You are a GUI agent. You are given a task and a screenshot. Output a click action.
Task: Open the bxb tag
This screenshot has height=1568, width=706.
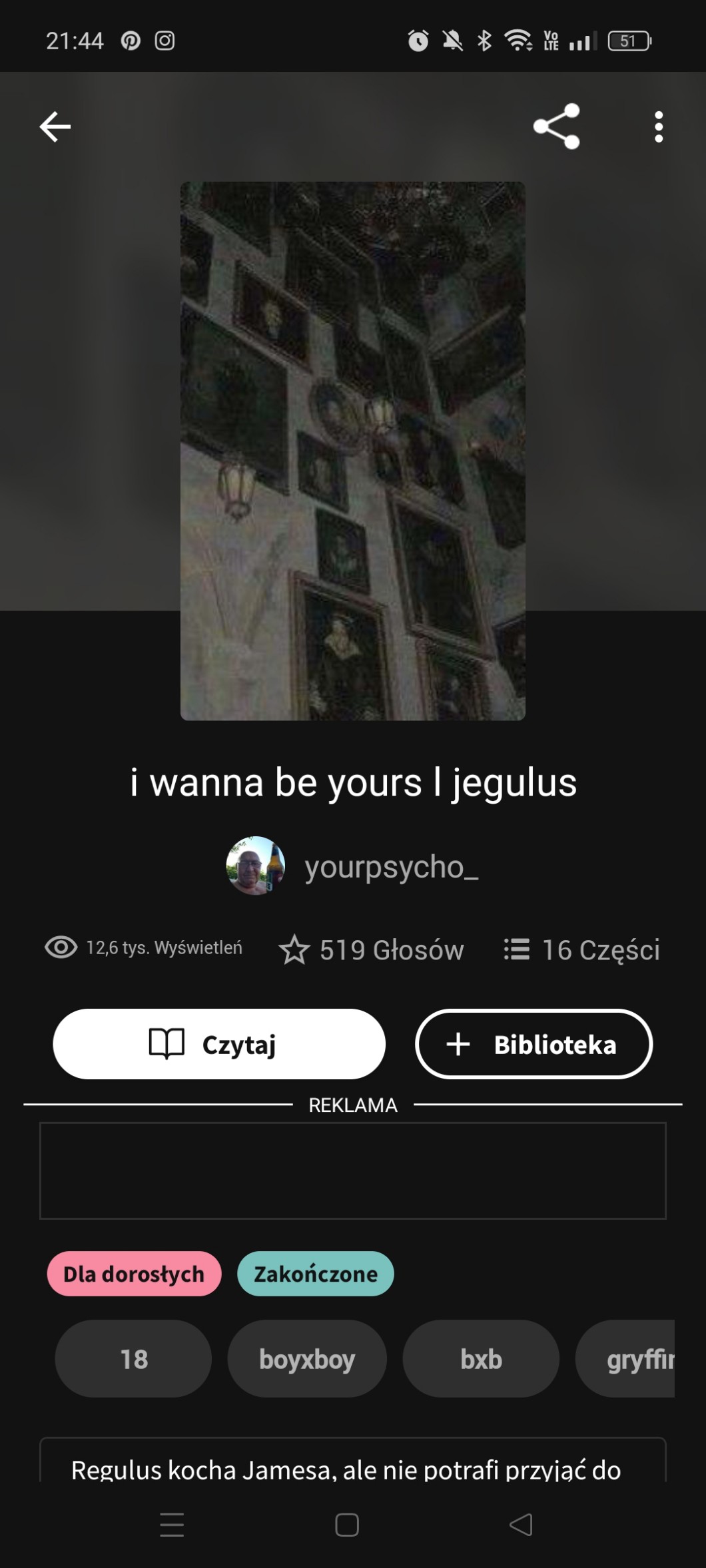[x=481, y=1359]
